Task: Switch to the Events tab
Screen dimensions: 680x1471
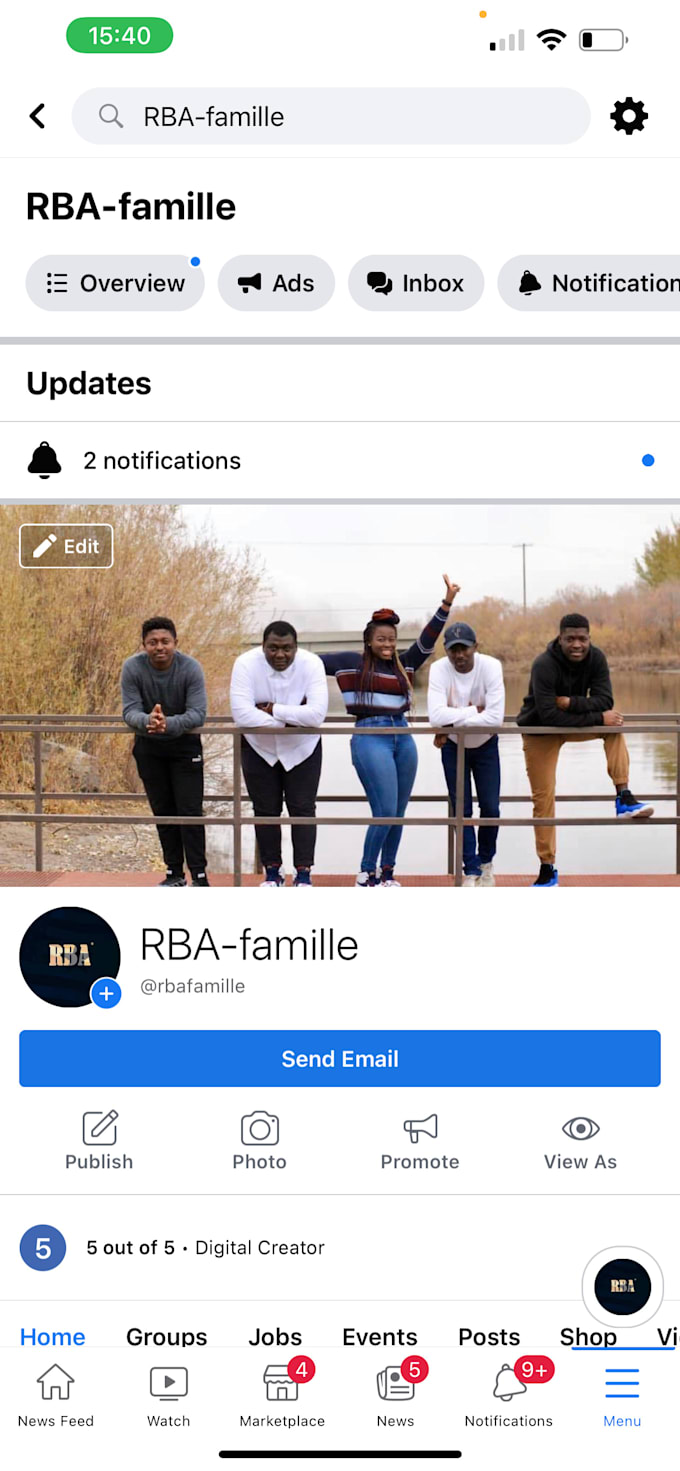Action: [380, 1336]
